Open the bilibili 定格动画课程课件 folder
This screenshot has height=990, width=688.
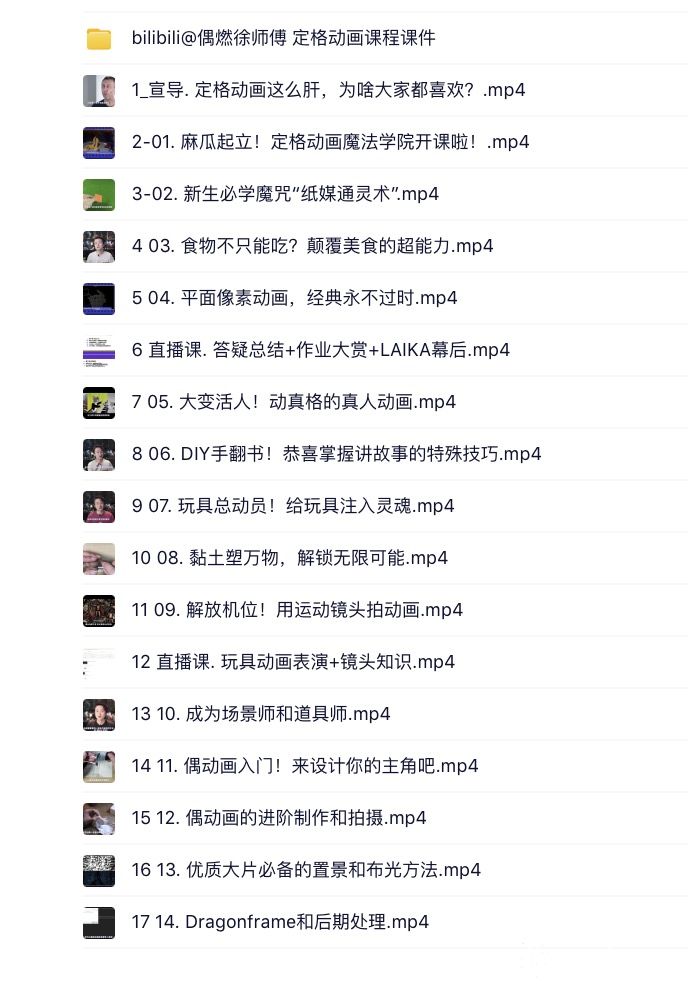pyautogui.click(x=283, y=38)
